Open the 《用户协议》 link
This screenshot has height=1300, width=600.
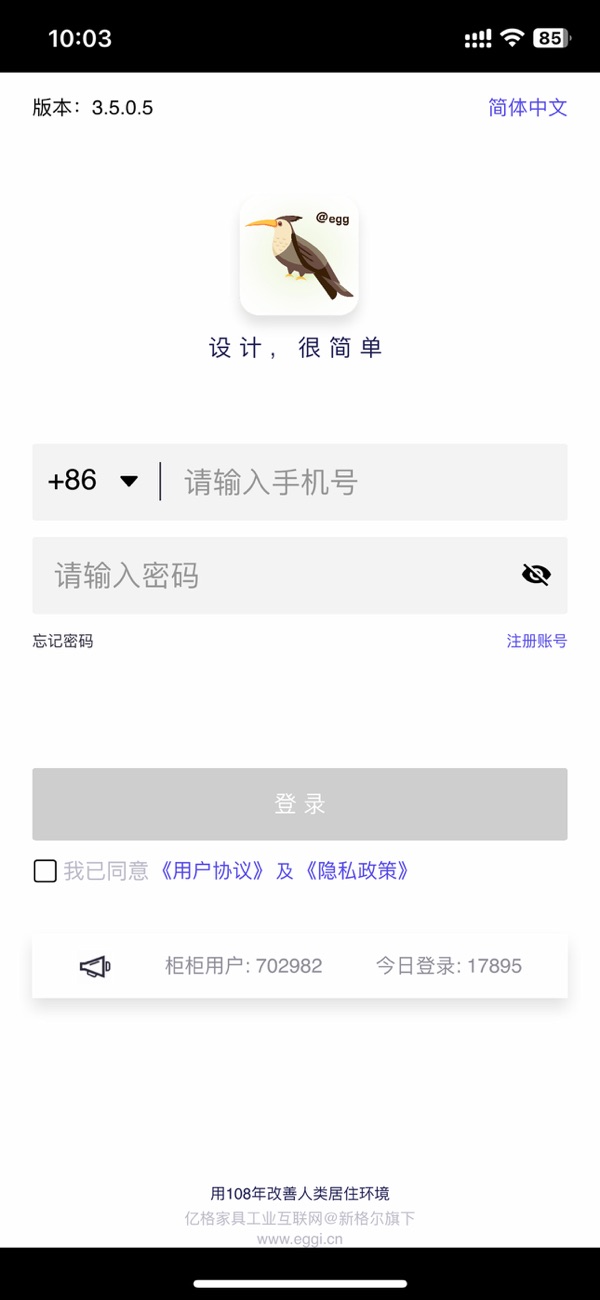212,871
